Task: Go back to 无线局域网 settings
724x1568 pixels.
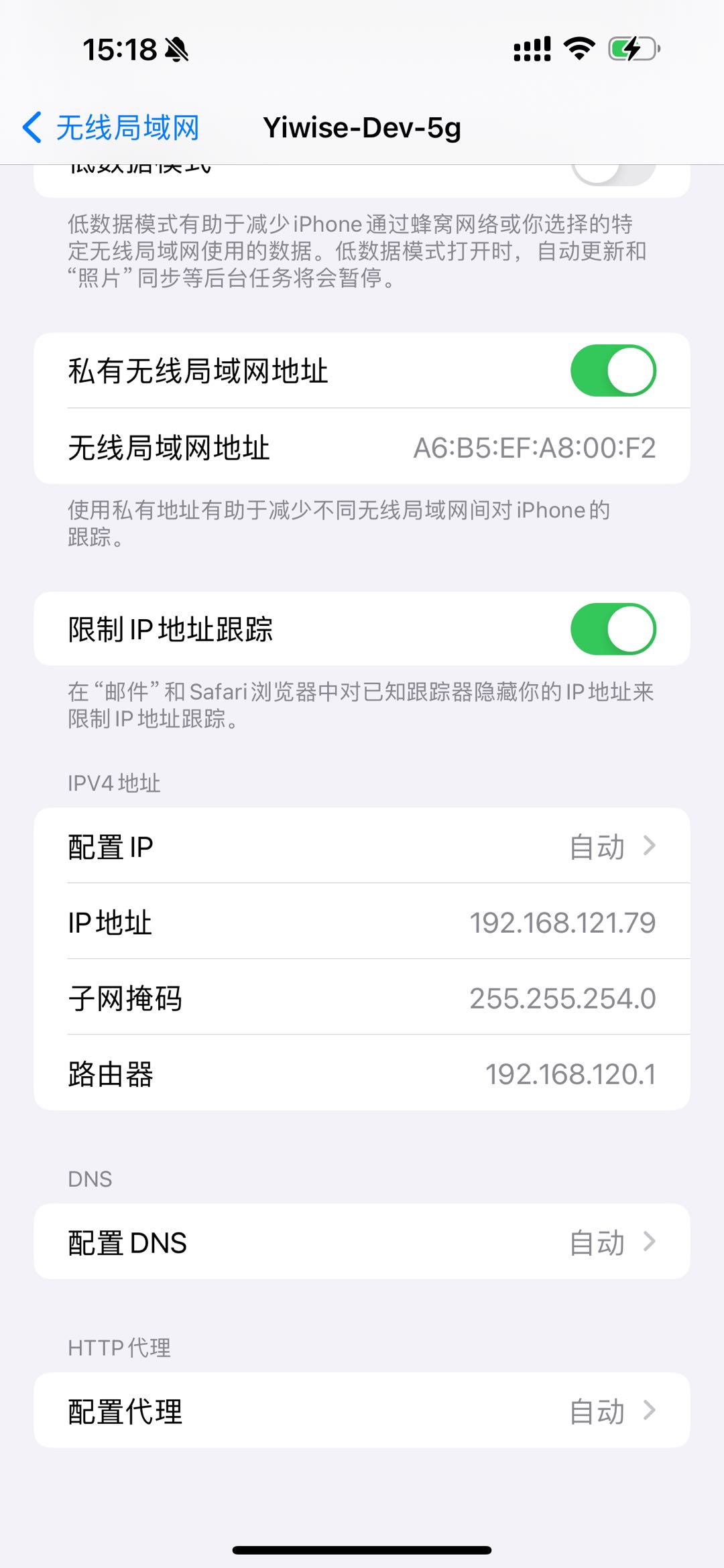Action: (x=111, y=127)
